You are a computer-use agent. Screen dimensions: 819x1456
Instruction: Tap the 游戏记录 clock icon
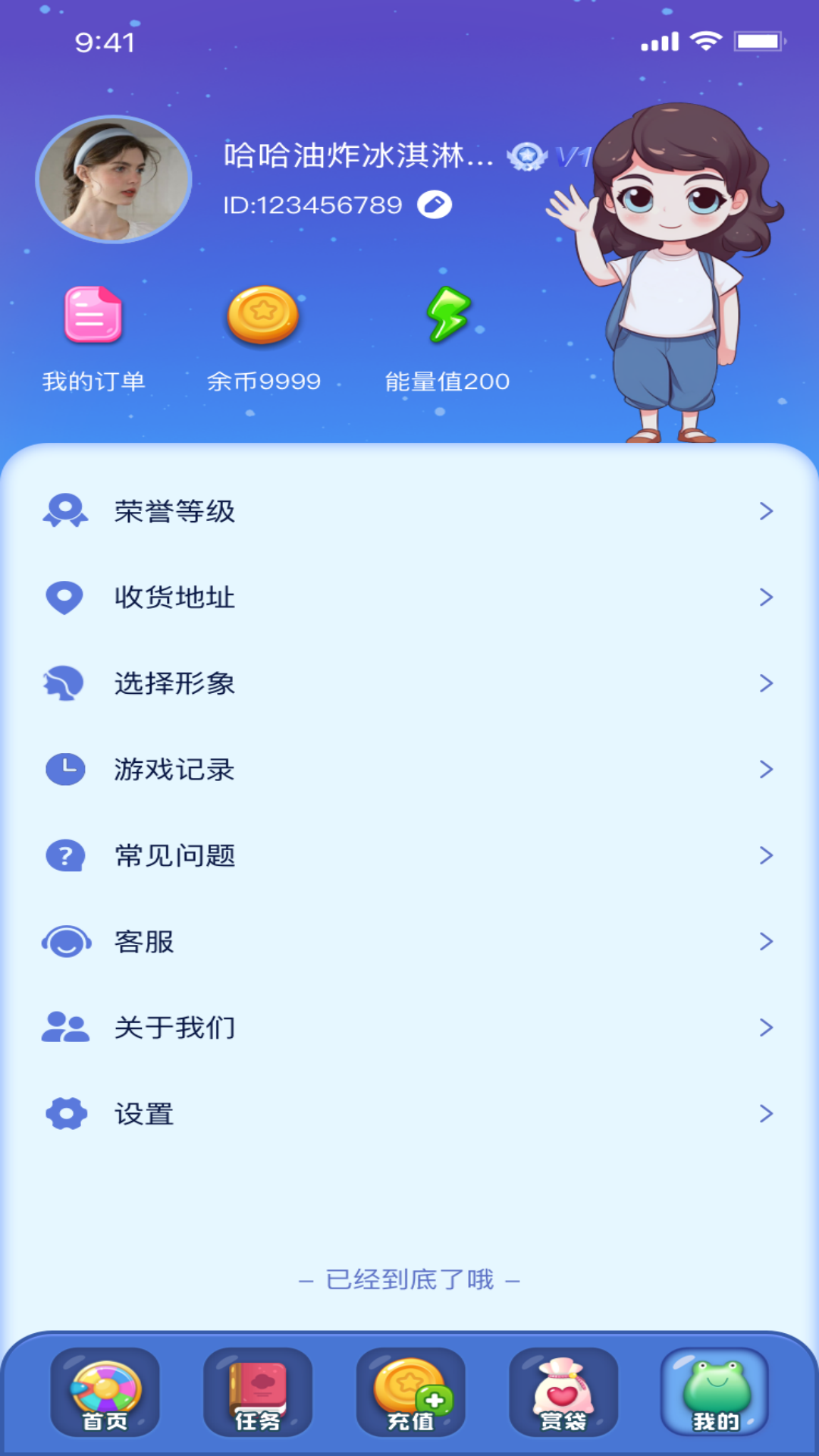[x=64, y=770]
